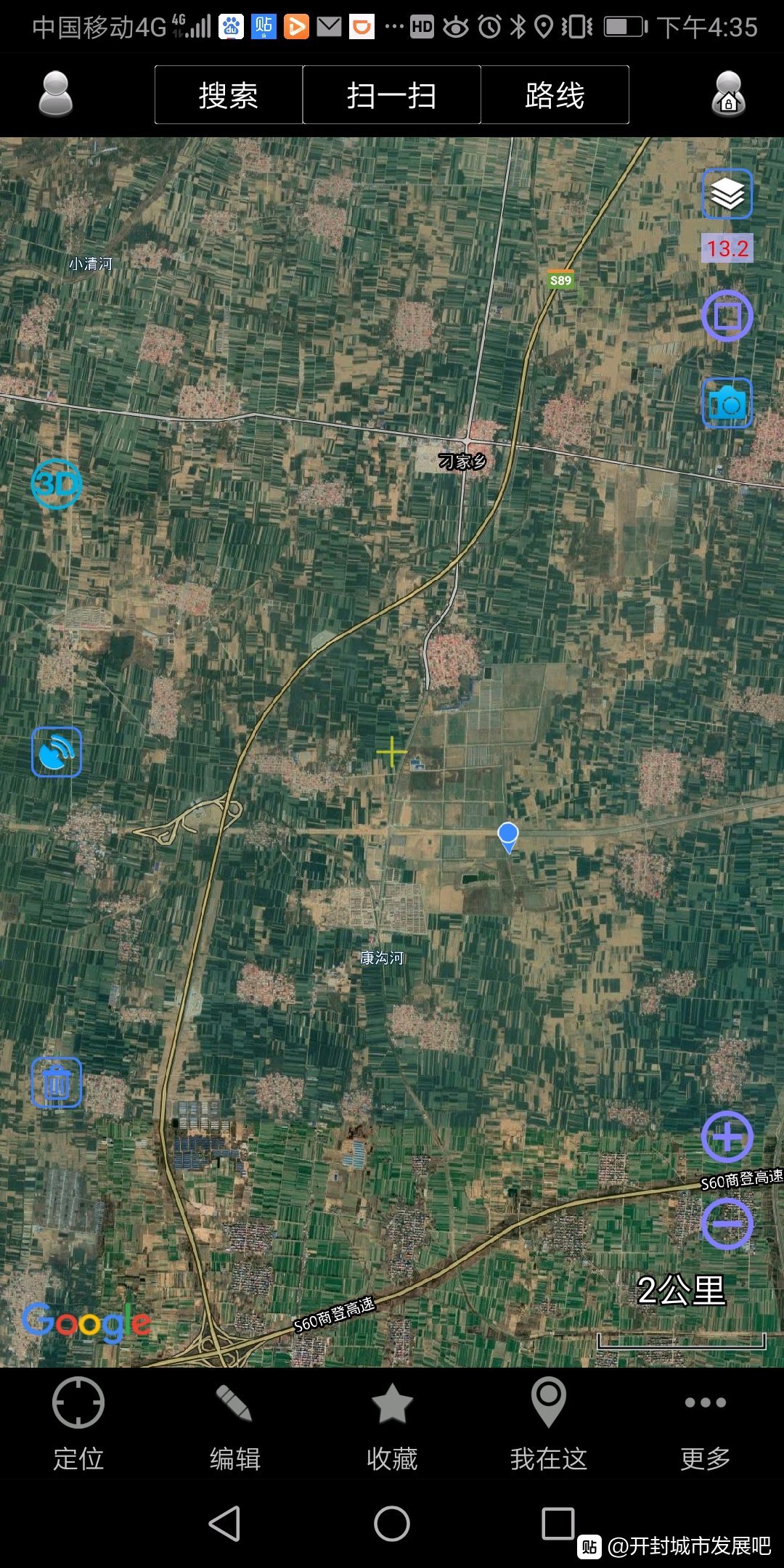Open 路线 route planner
784x1568 pixels.
tap(555, 95)
